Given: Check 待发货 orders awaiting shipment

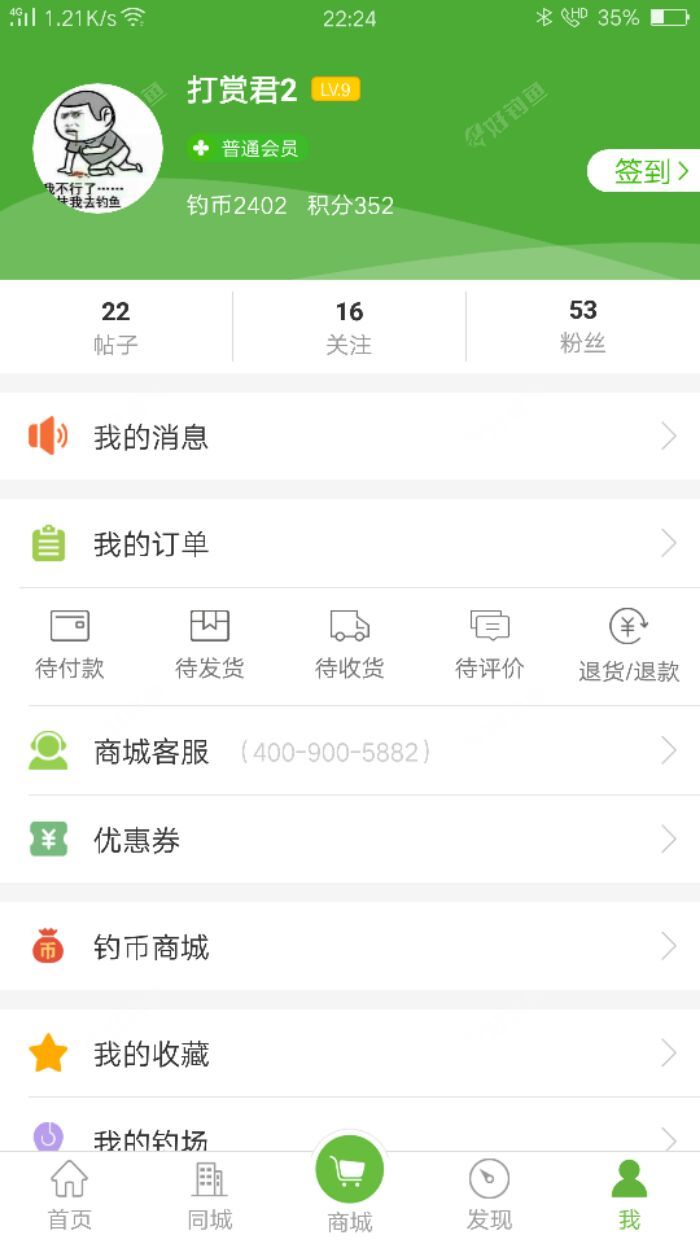Looking at the screenshot, I should click(210, 645).
